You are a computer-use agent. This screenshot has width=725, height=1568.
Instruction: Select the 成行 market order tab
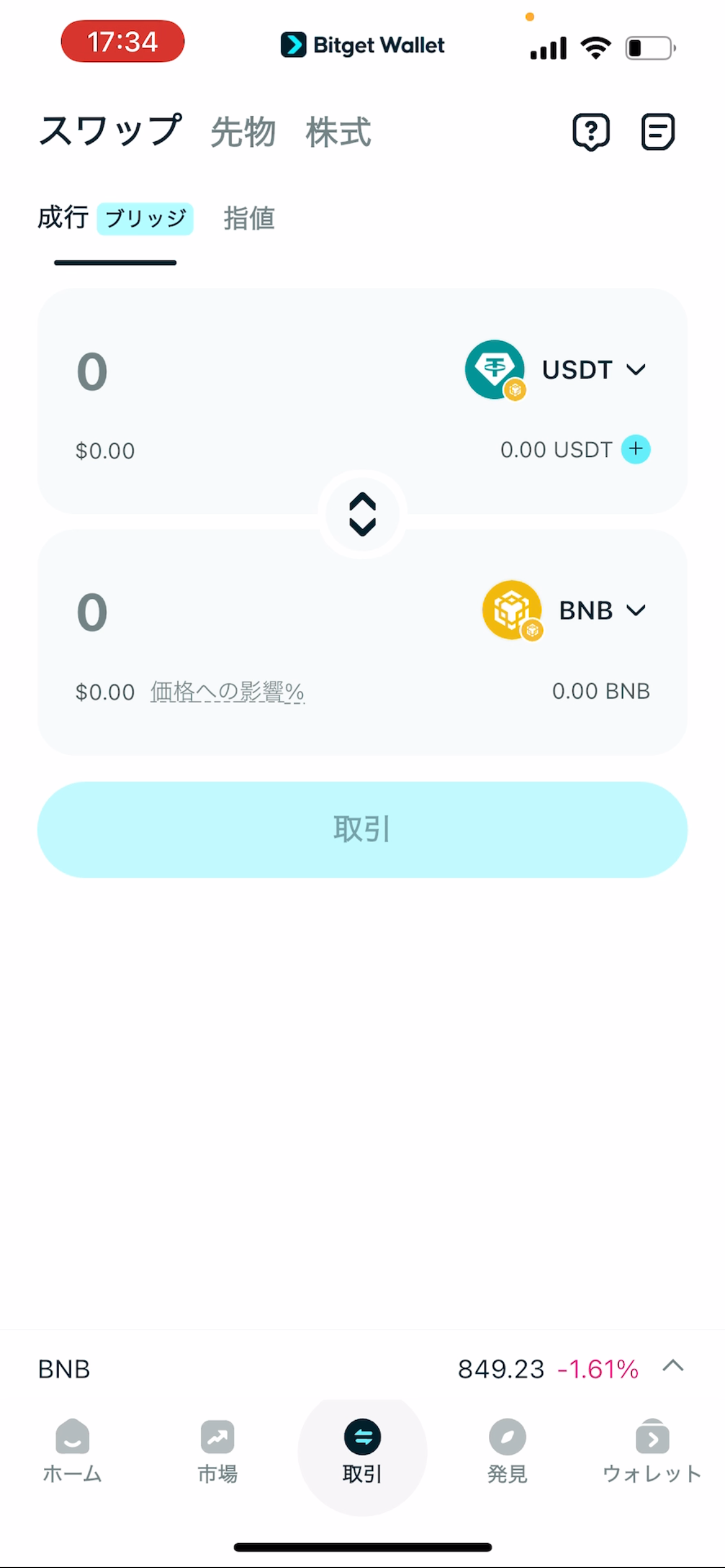coord(63,219)
